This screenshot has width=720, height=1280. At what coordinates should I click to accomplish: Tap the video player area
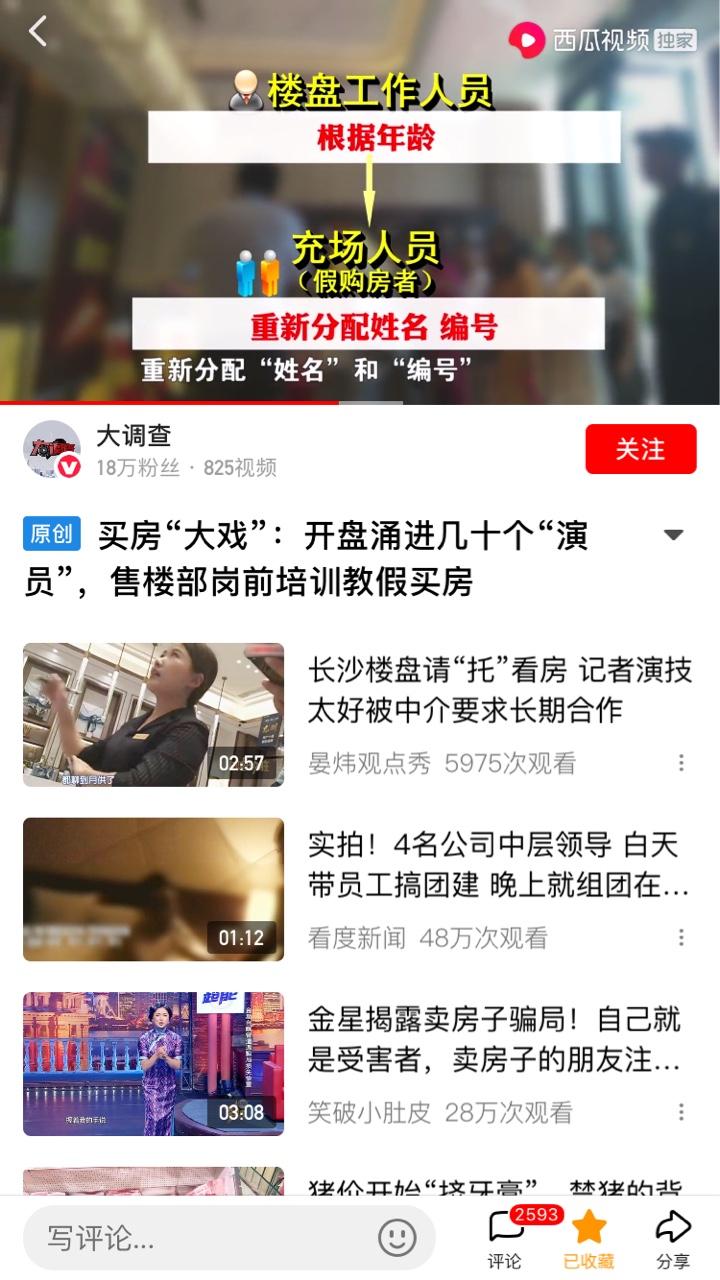(360, 220)
